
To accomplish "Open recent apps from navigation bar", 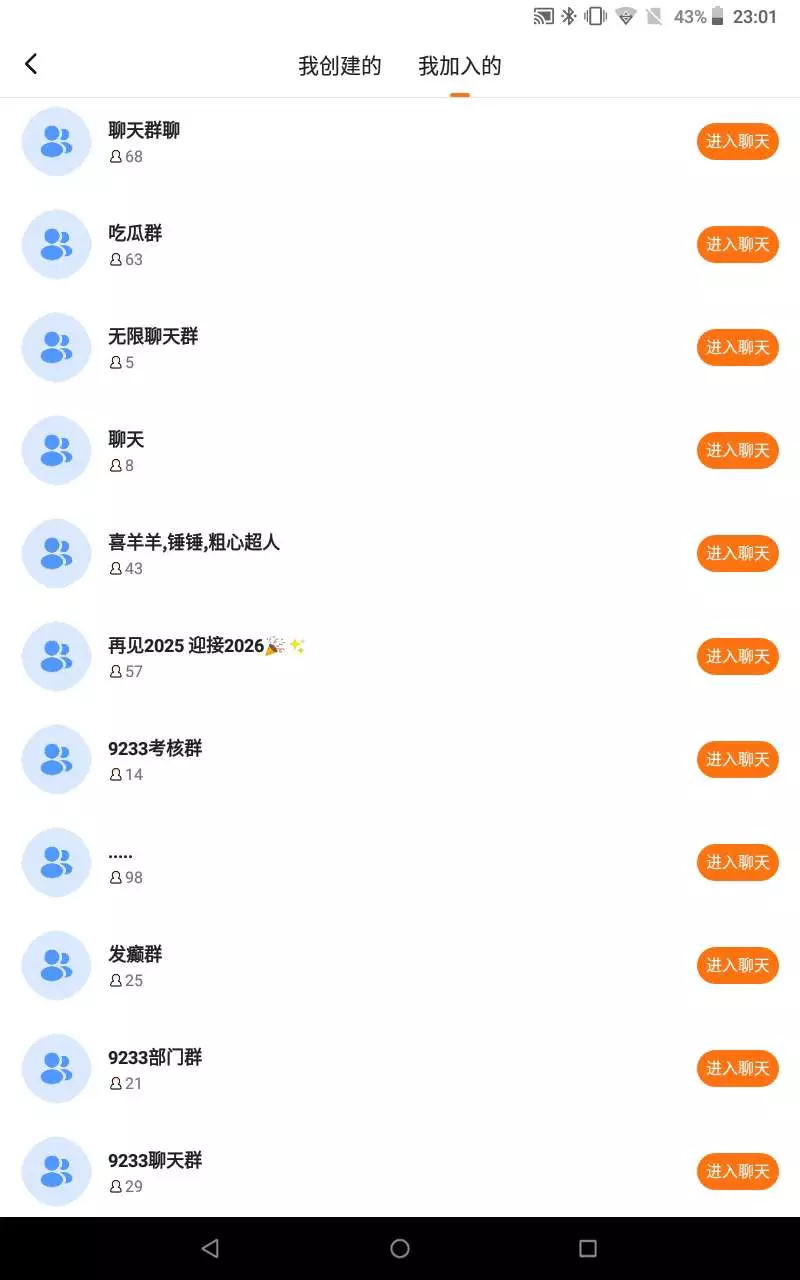I will [588, 1248].
